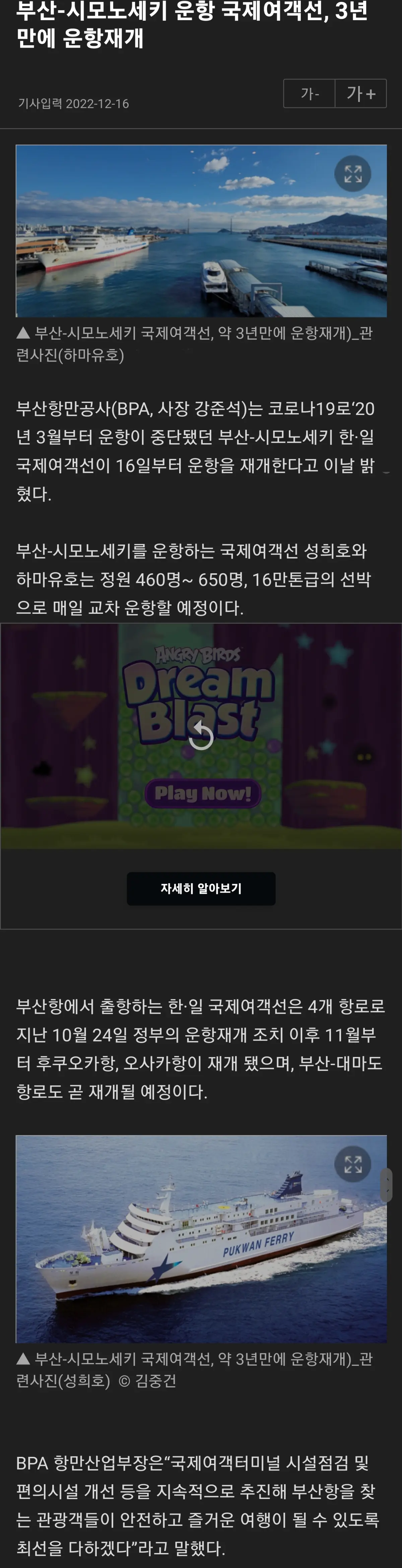Tap the 자세히 알아보기 button

201,889
